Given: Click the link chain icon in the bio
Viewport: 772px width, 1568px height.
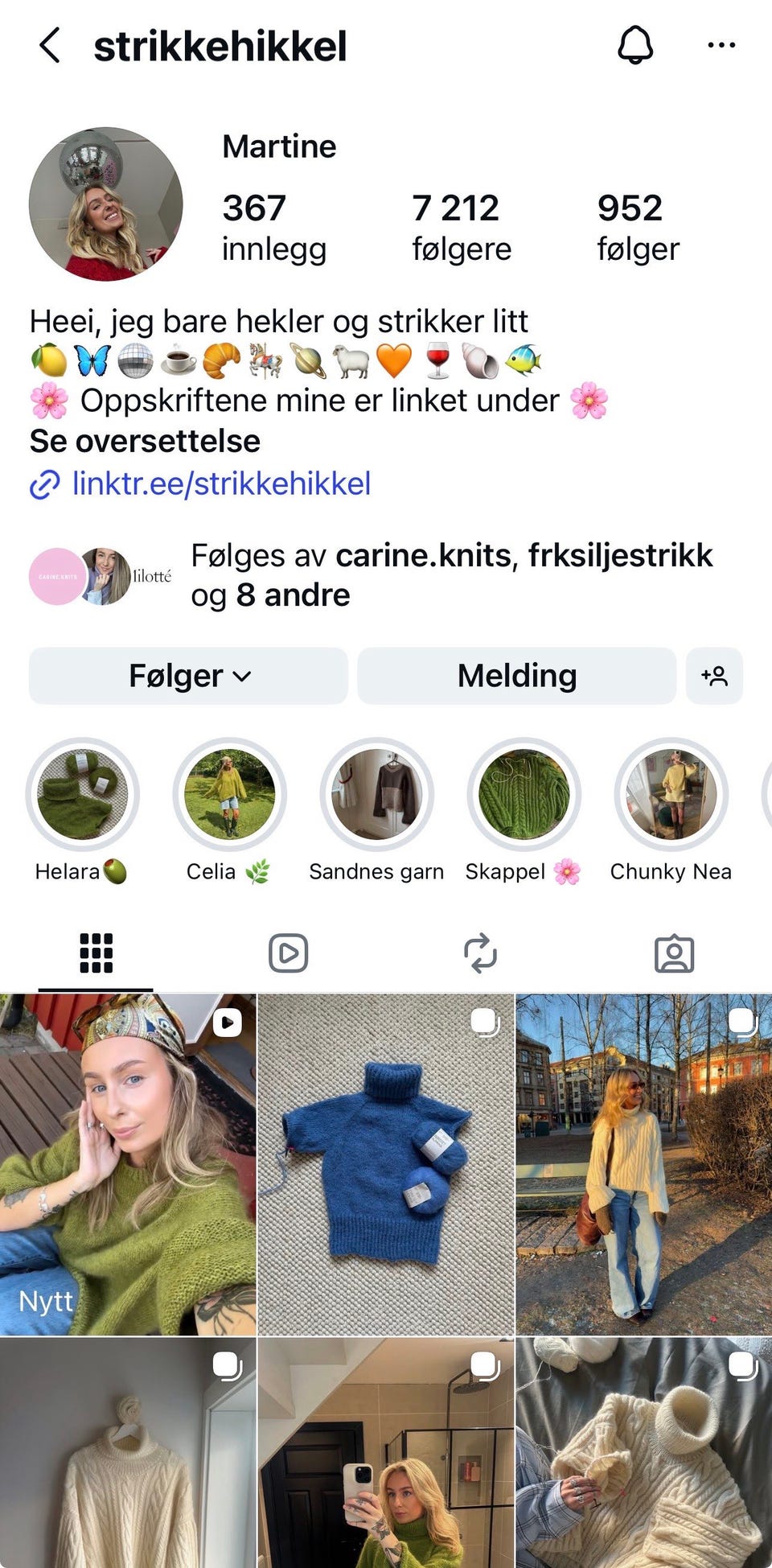Looking at the screenshot, I should [x=44, y=484].
